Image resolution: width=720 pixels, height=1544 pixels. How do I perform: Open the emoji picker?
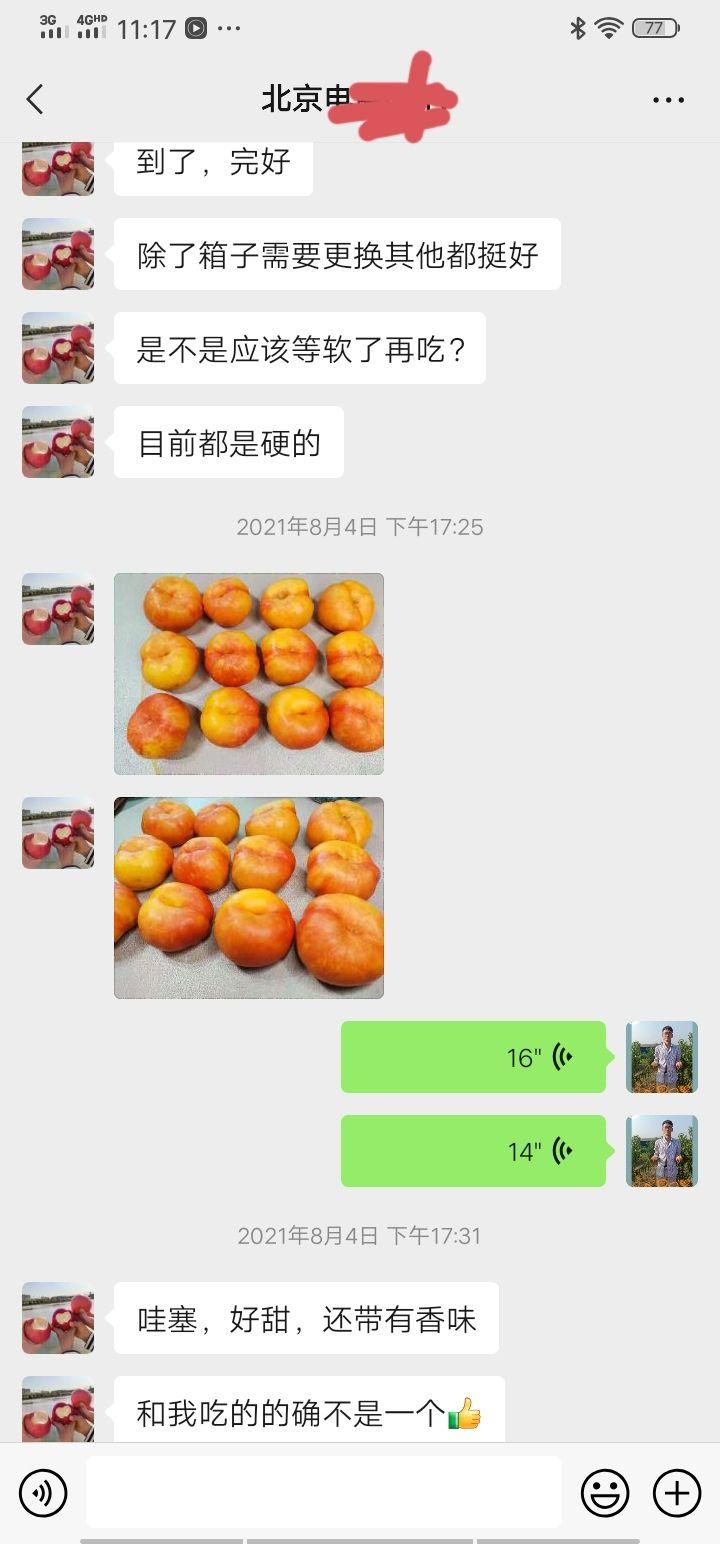point(605,1493)
